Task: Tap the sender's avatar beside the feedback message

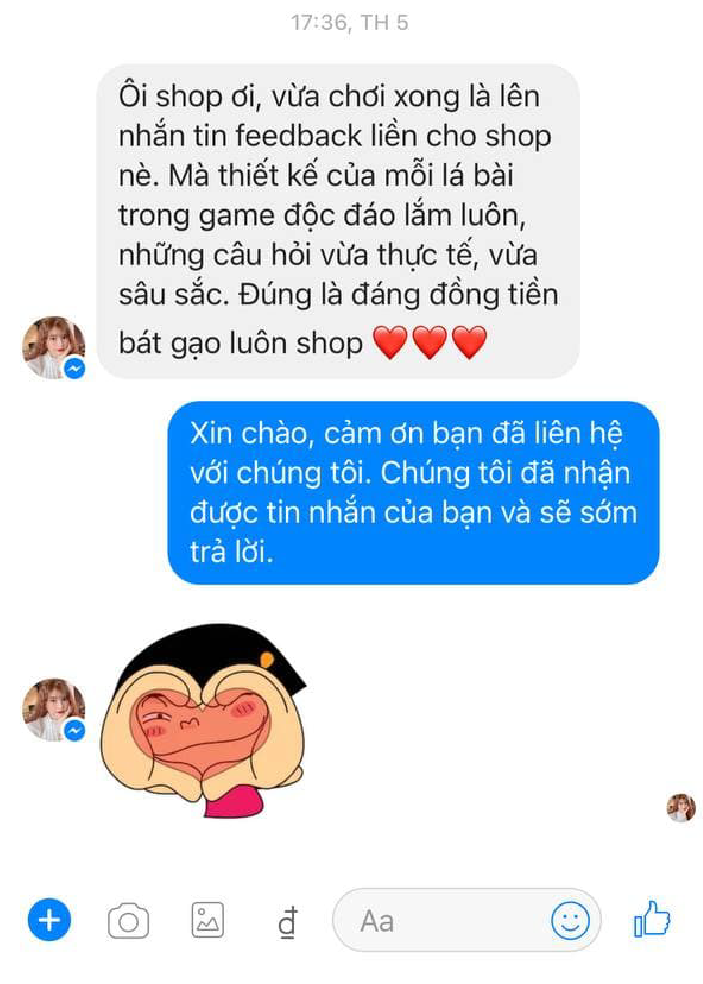Action: tap(54, 347)
